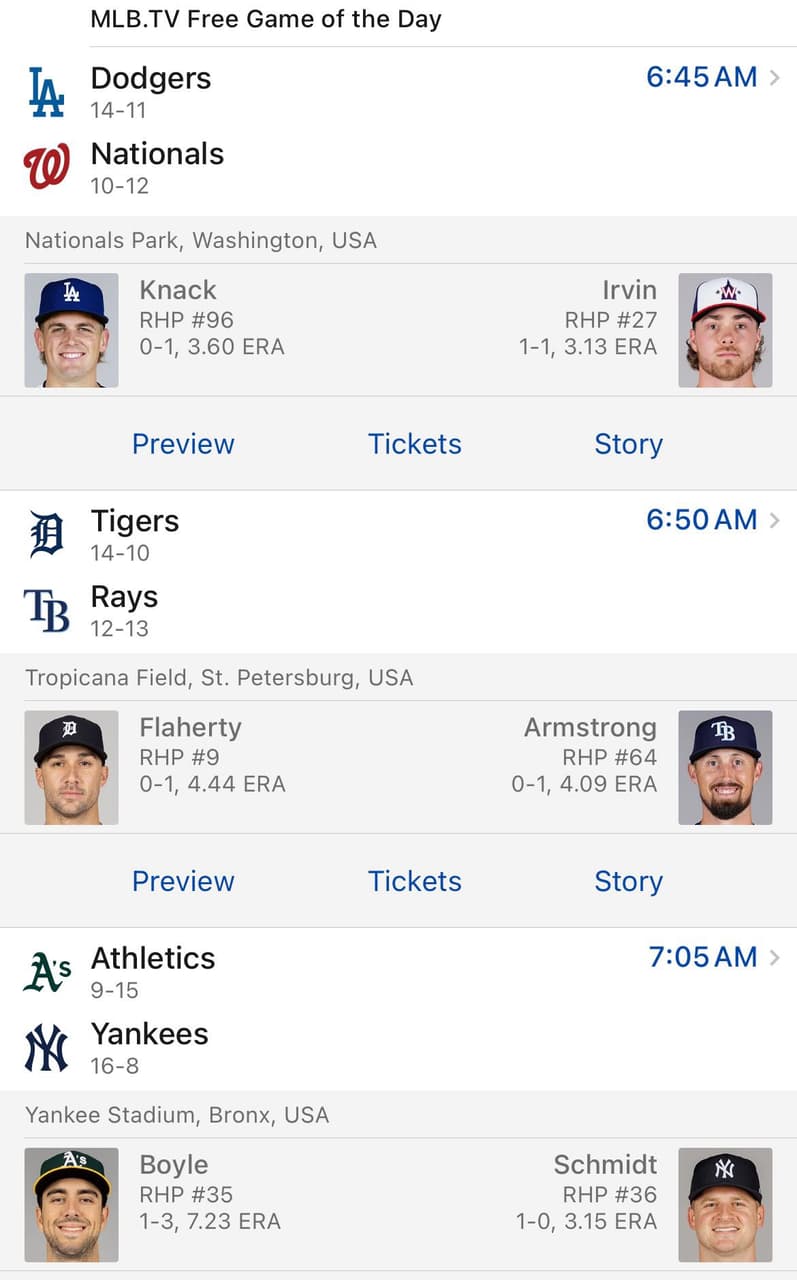This screenshot has height=1280, width=797.
Task: View Flaherty's pitcher thumbnail
Action: click(71, 767)
